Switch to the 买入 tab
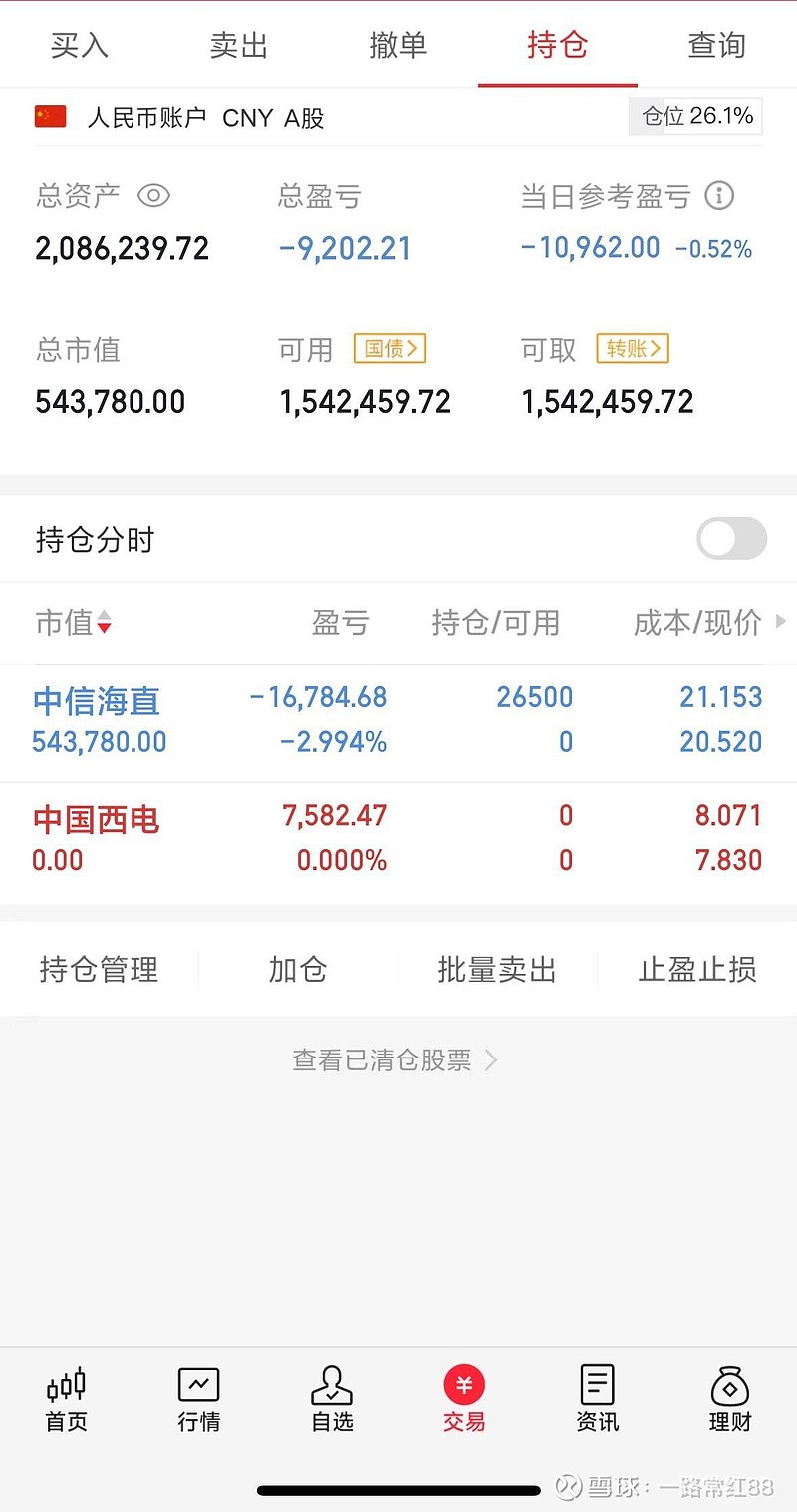The height and width of the screenshot is (1512, 797). pyautogui.click(x=79, y=46)
